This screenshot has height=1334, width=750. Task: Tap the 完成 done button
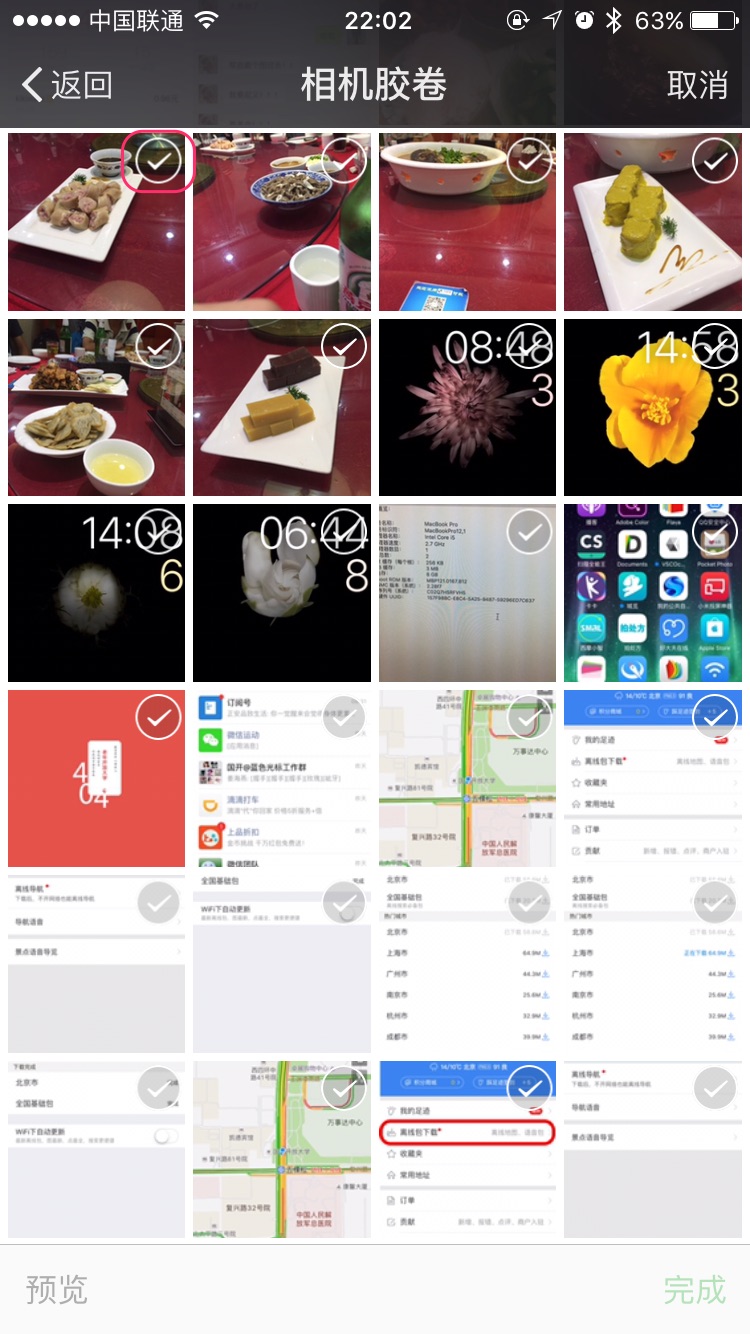pyautogui.click(x=694, y=1289)
